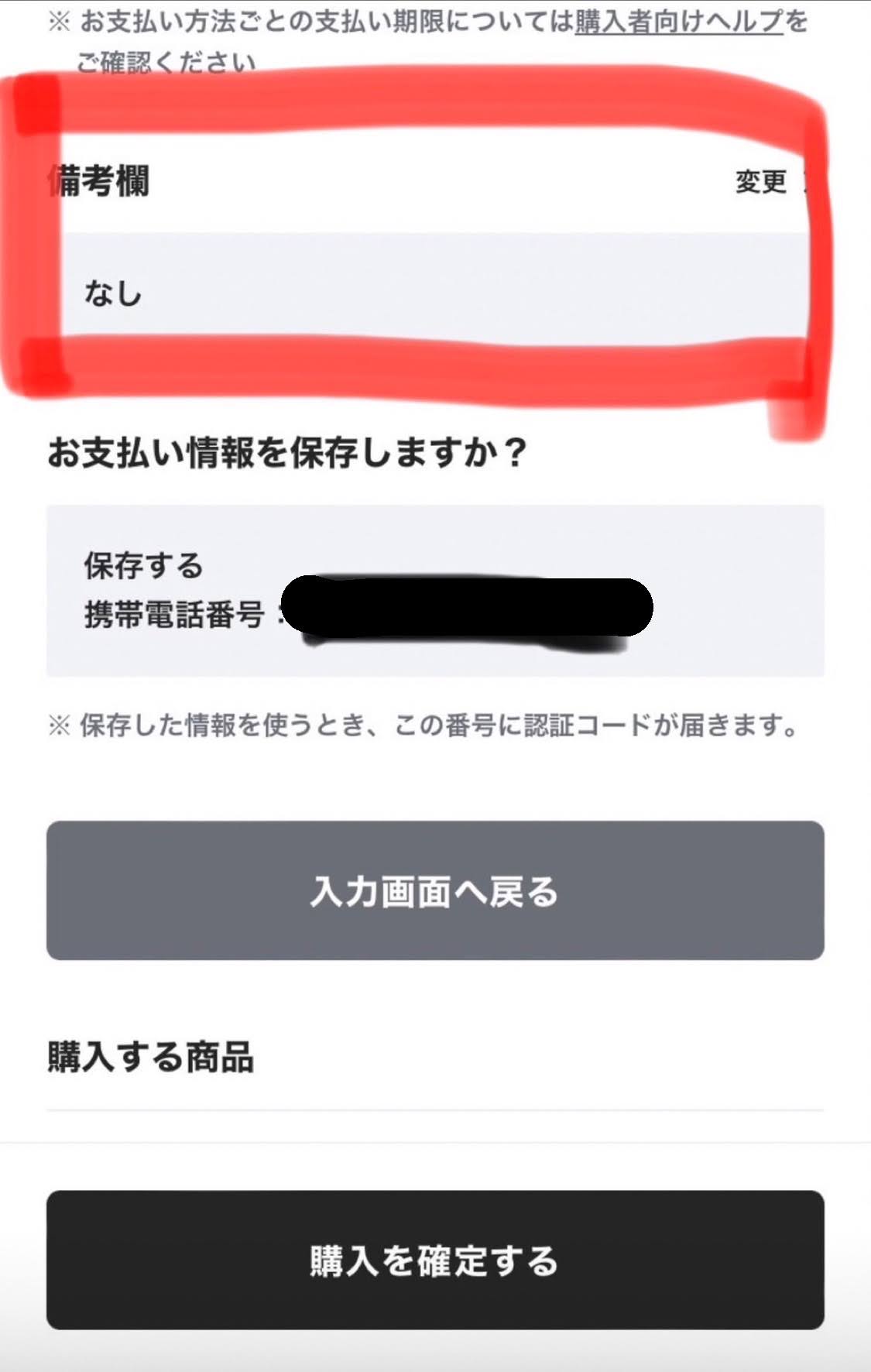Go back via 入力画面へ戻る button
Viewport: 871px width, 1372px height.
(435, 890)
